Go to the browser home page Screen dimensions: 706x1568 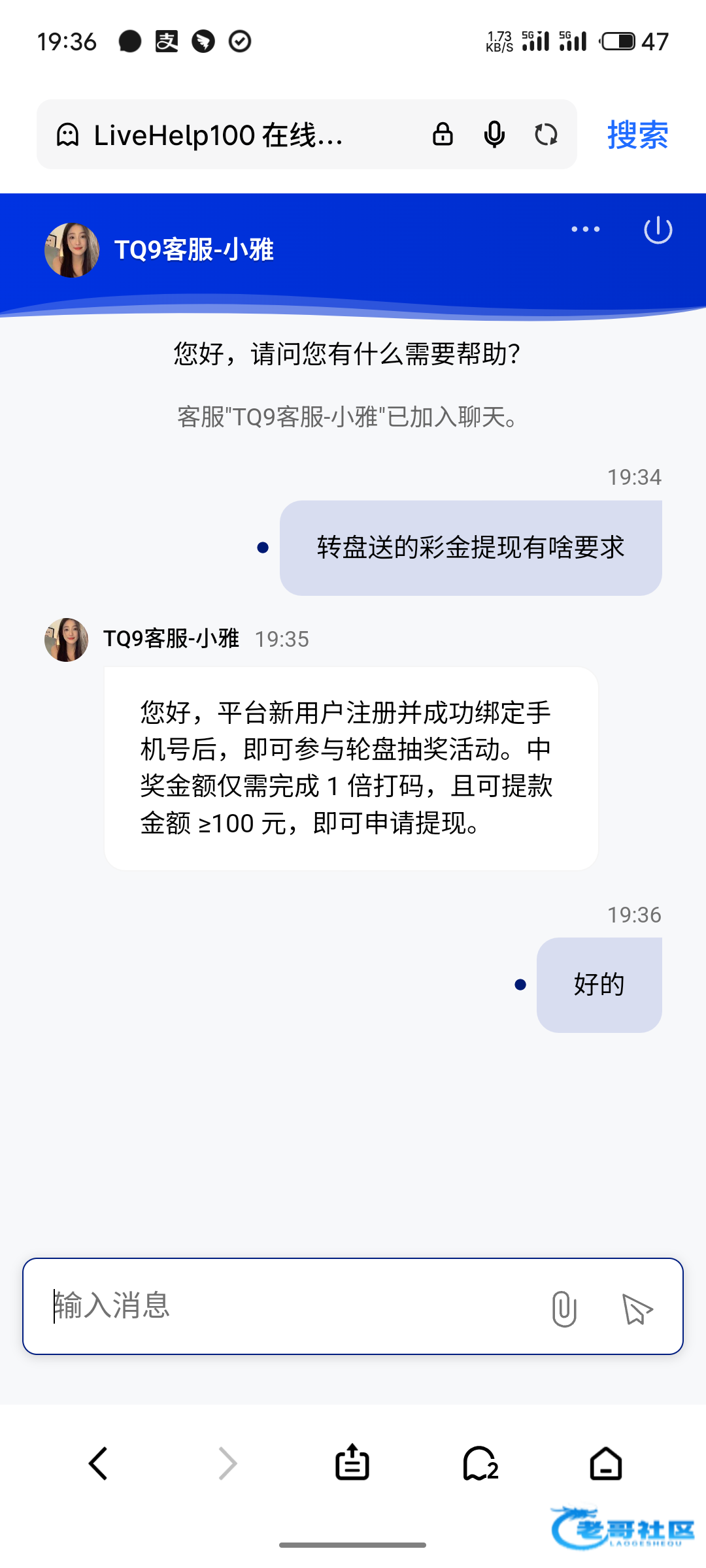[606, 1463]
